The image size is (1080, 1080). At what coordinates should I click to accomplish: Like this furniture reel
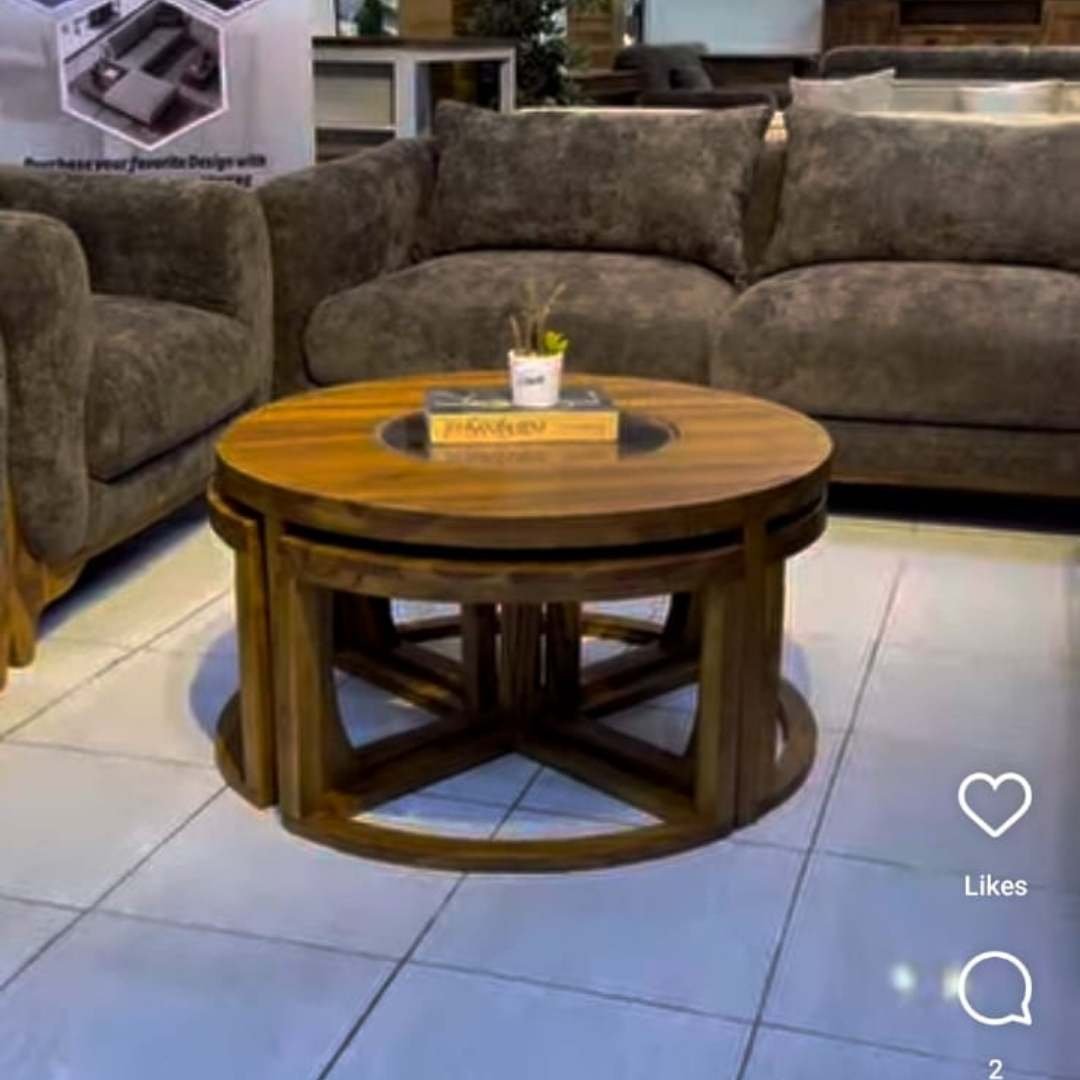point(994,804)
